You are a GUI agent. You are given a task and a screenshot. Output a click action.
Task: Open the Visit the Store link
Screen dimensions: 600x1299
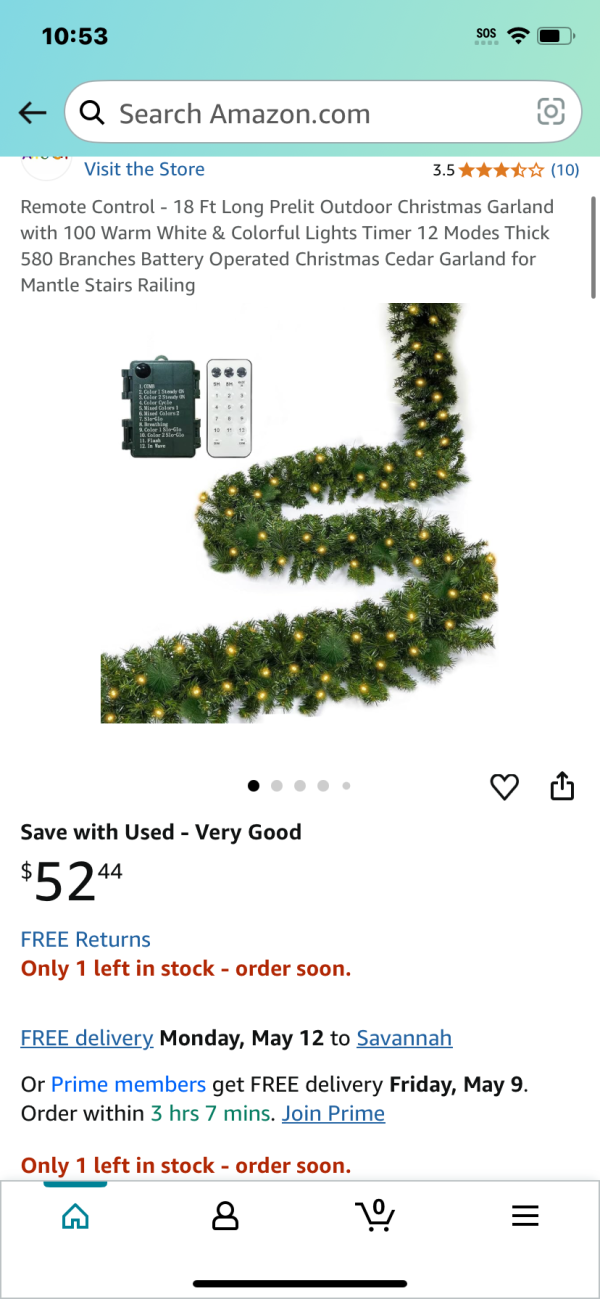coord(144,169)
